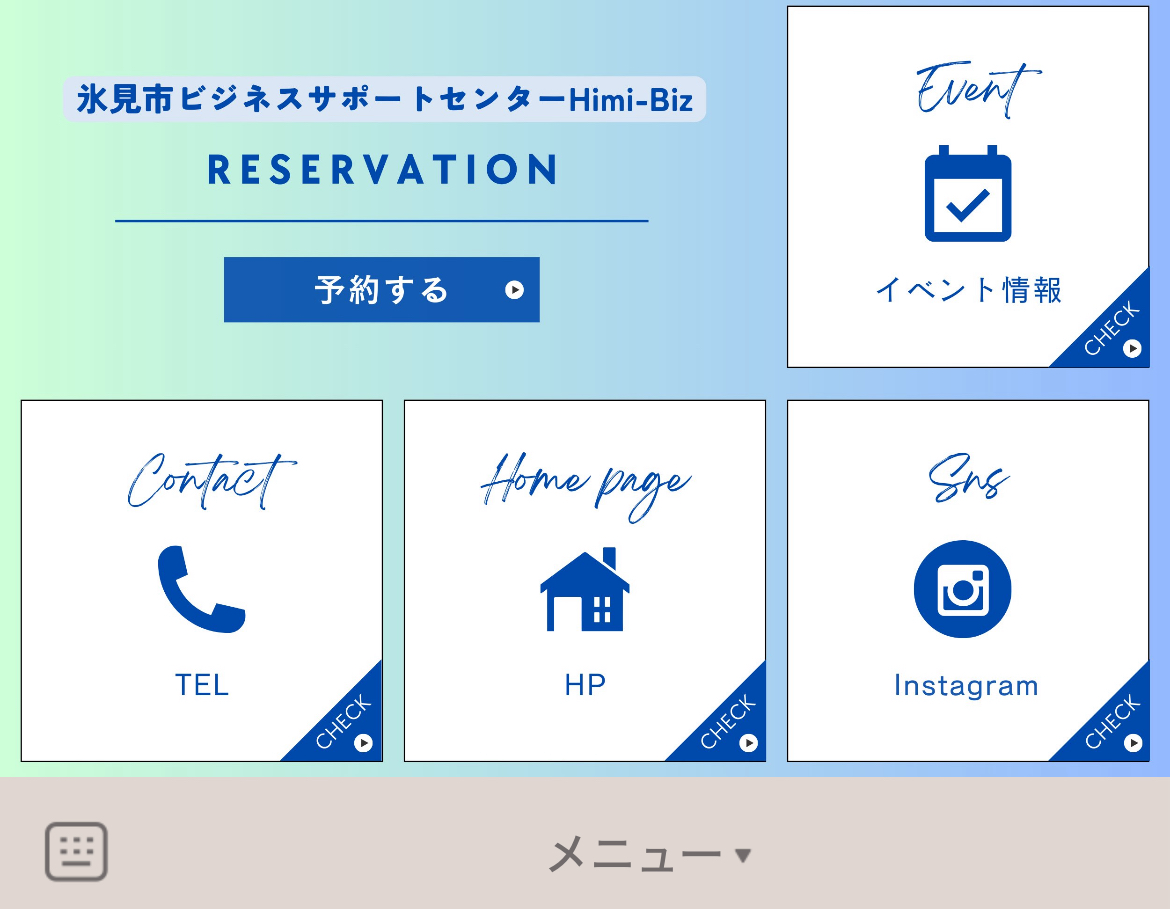Tap the 予約する reservation button
Screen dimensions: 1170x909
(381, 290)
